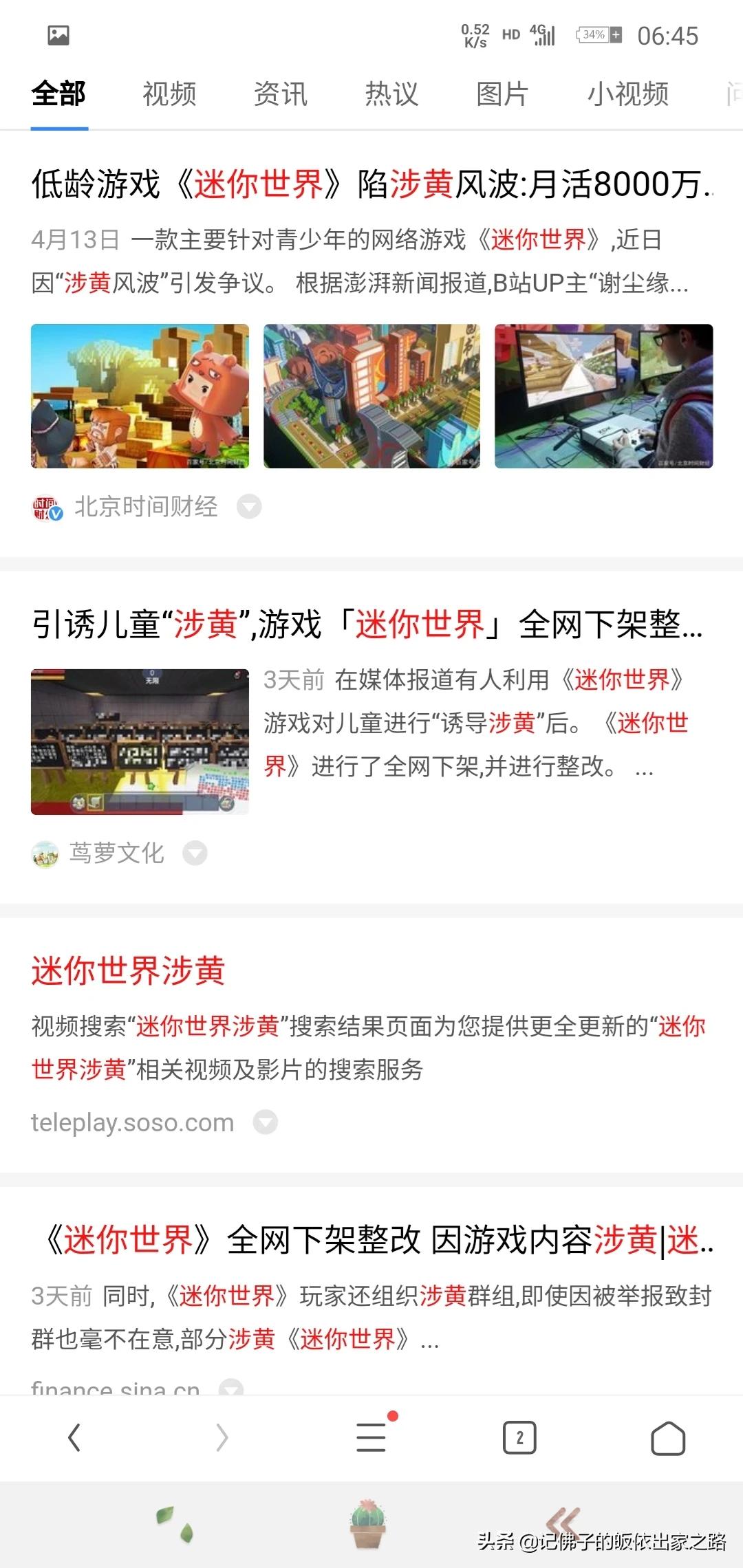Open the 热议 tab

[391, 94]
